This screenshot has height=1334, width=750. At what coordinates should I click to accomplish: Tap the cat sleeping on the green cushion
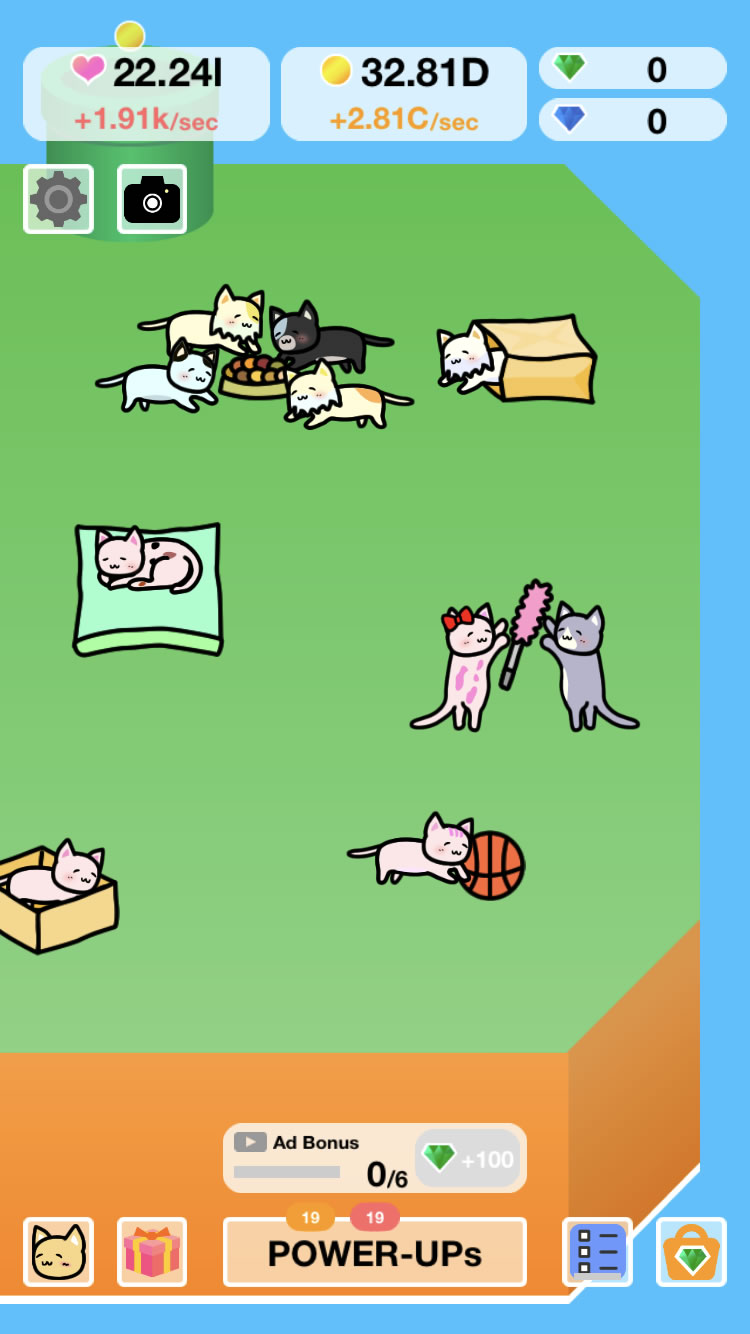point(145,560)
